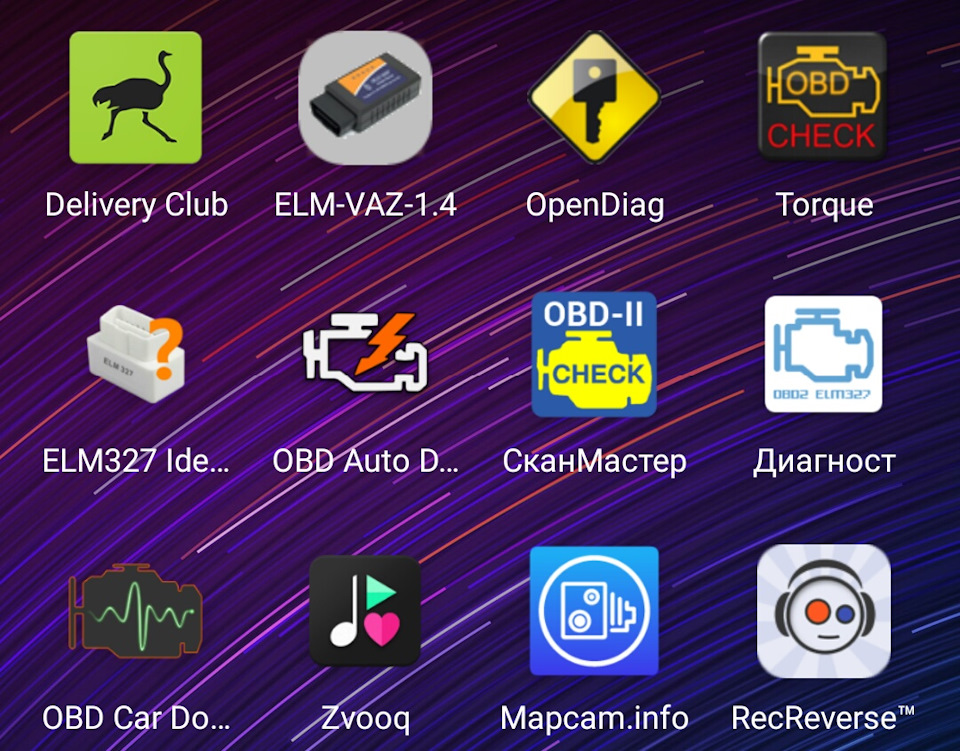960x751 pixels.
Task: Open OBD Car Doctor app
Action: point(135,610)
